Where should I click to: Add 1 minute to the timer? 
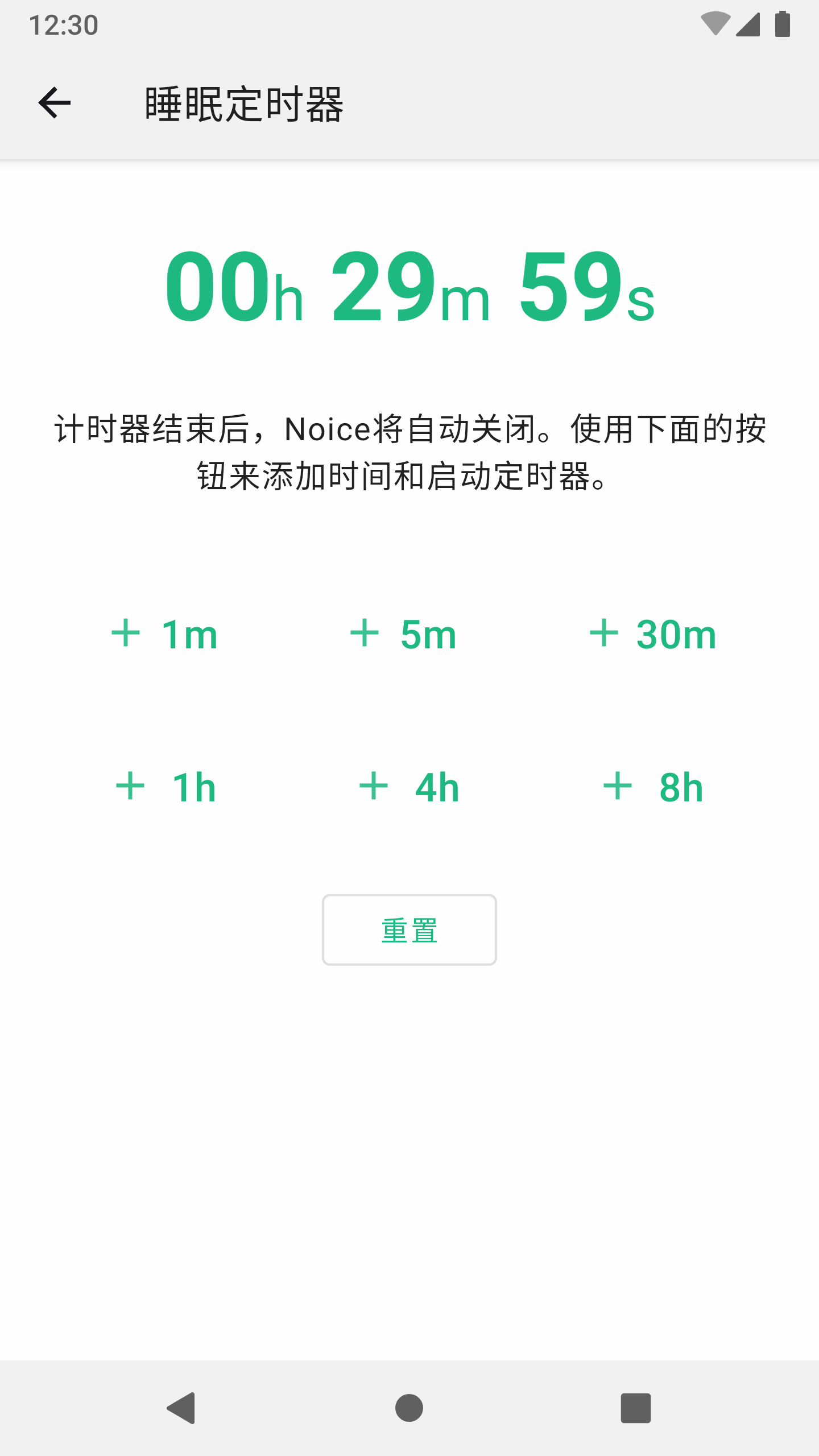point(165,634)
